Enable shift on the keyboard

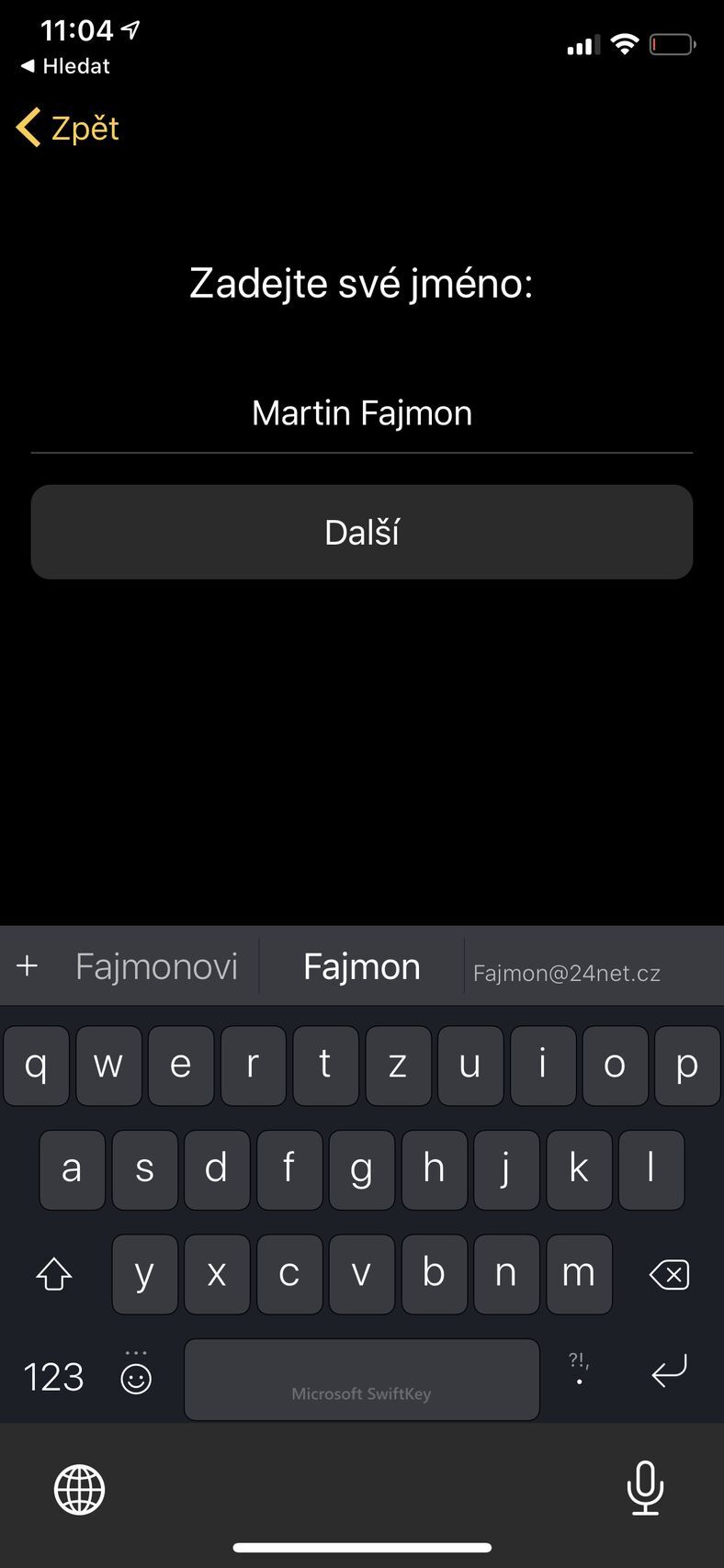(53, 1274)
